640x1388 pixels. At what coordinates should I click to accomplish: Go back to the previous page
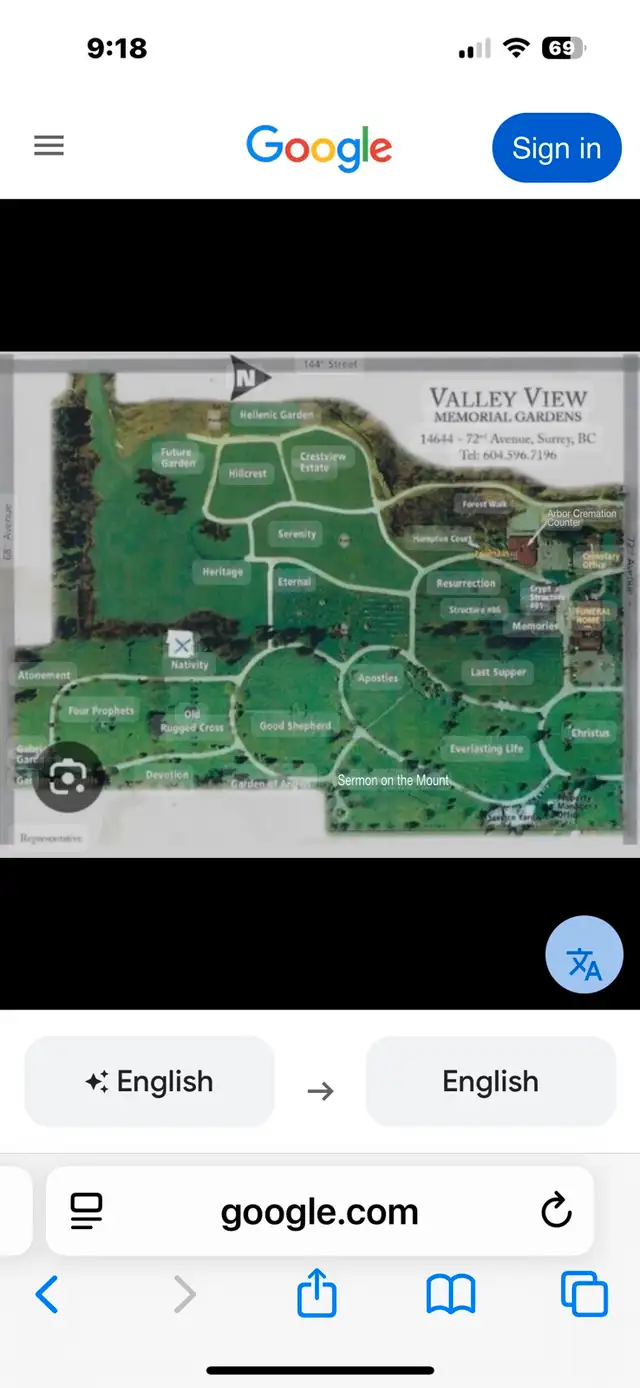click(x=47, y=1295)
